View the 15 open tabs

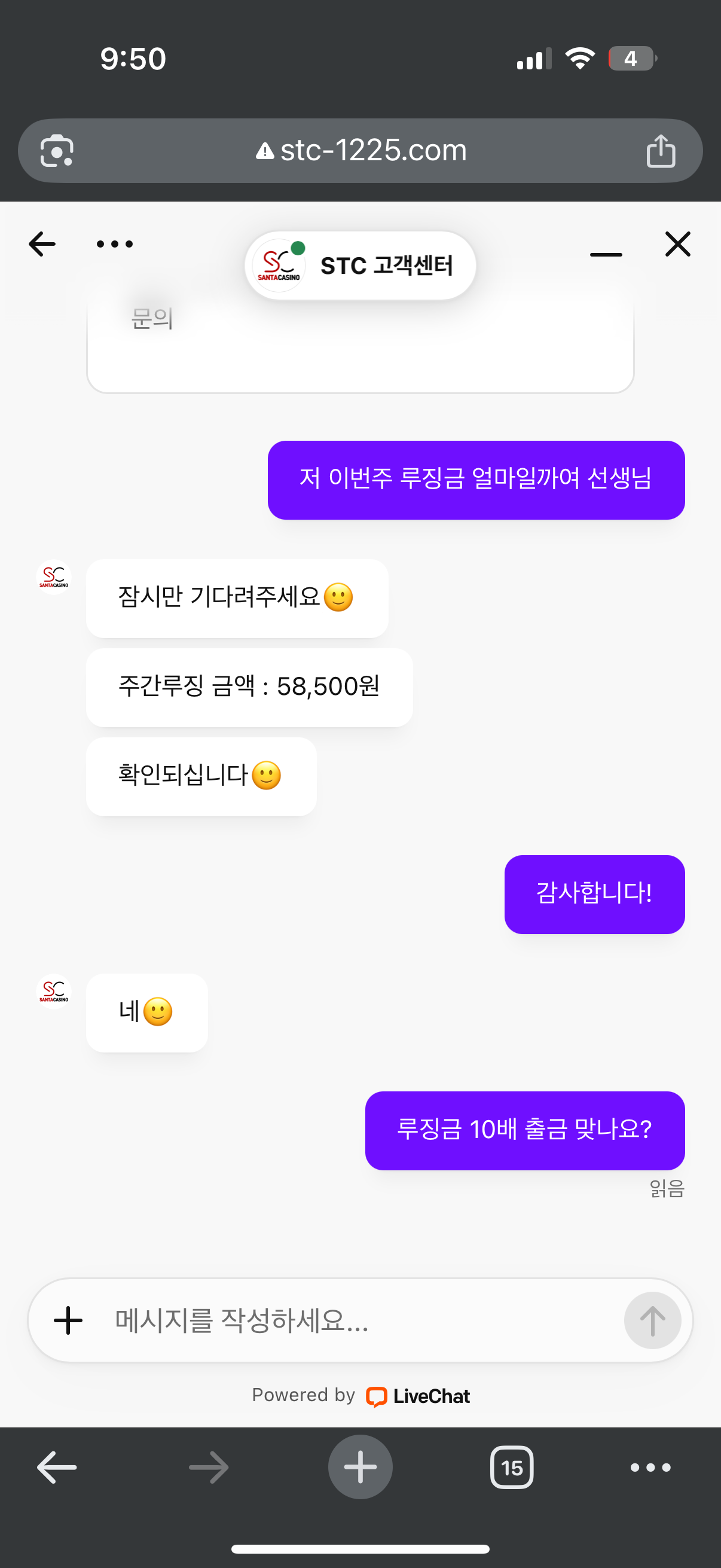click(512, 1467)
